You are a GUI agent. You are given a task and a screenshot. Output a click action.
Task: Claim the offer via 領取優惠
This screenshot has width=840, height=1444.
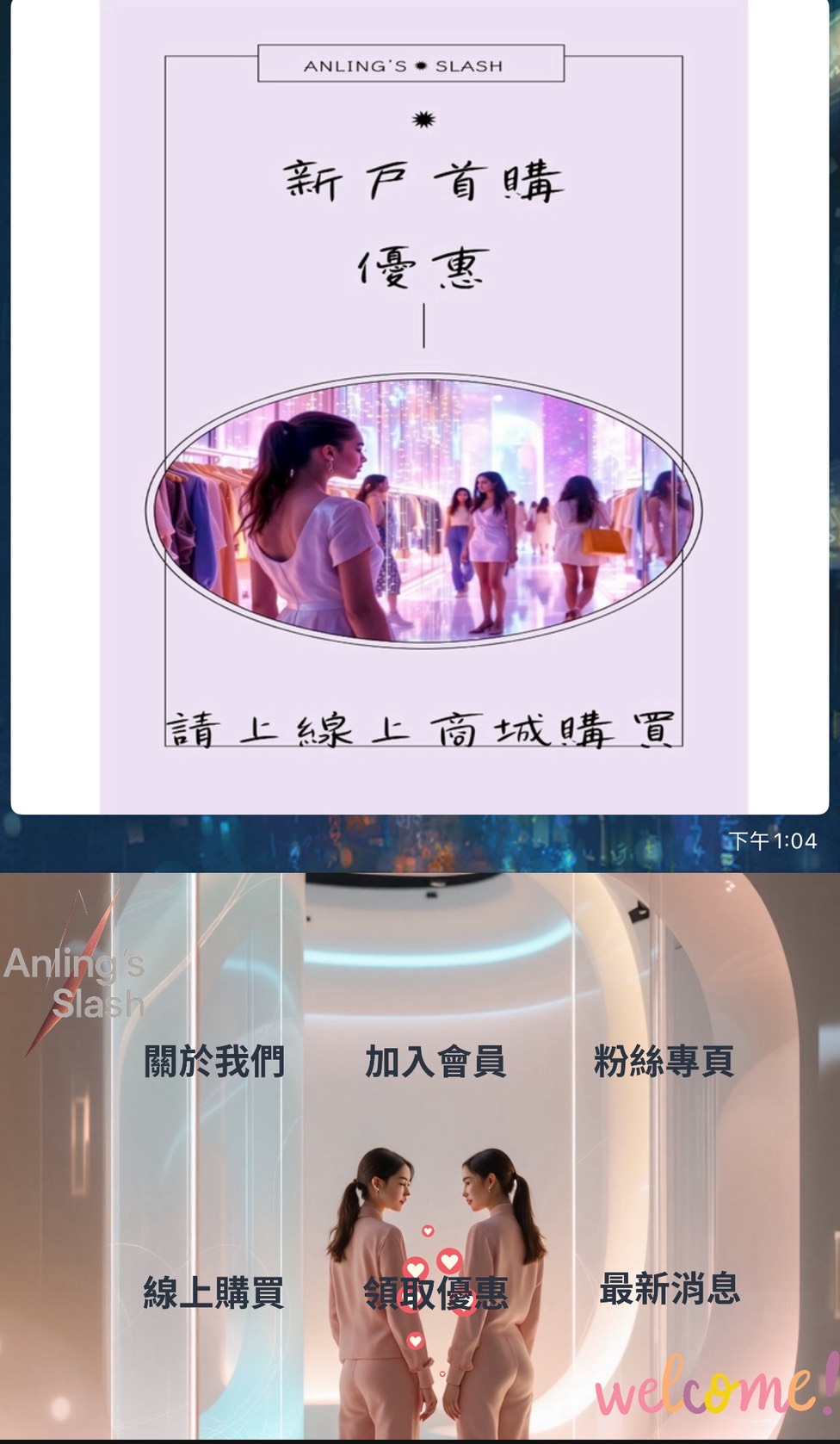435,1292
